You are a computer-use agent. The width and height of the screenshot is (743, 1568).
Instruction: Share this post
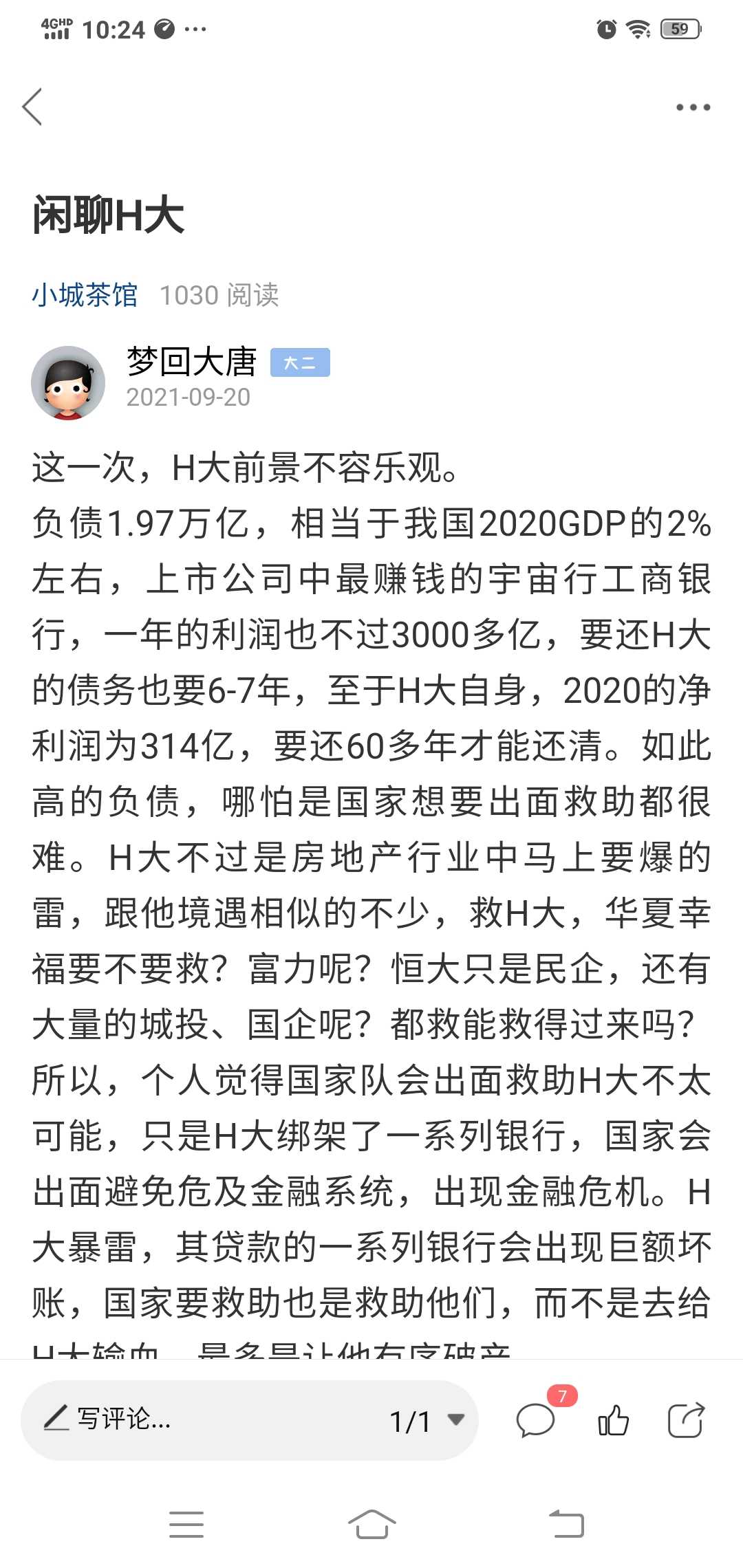(x=686, y=1420)
